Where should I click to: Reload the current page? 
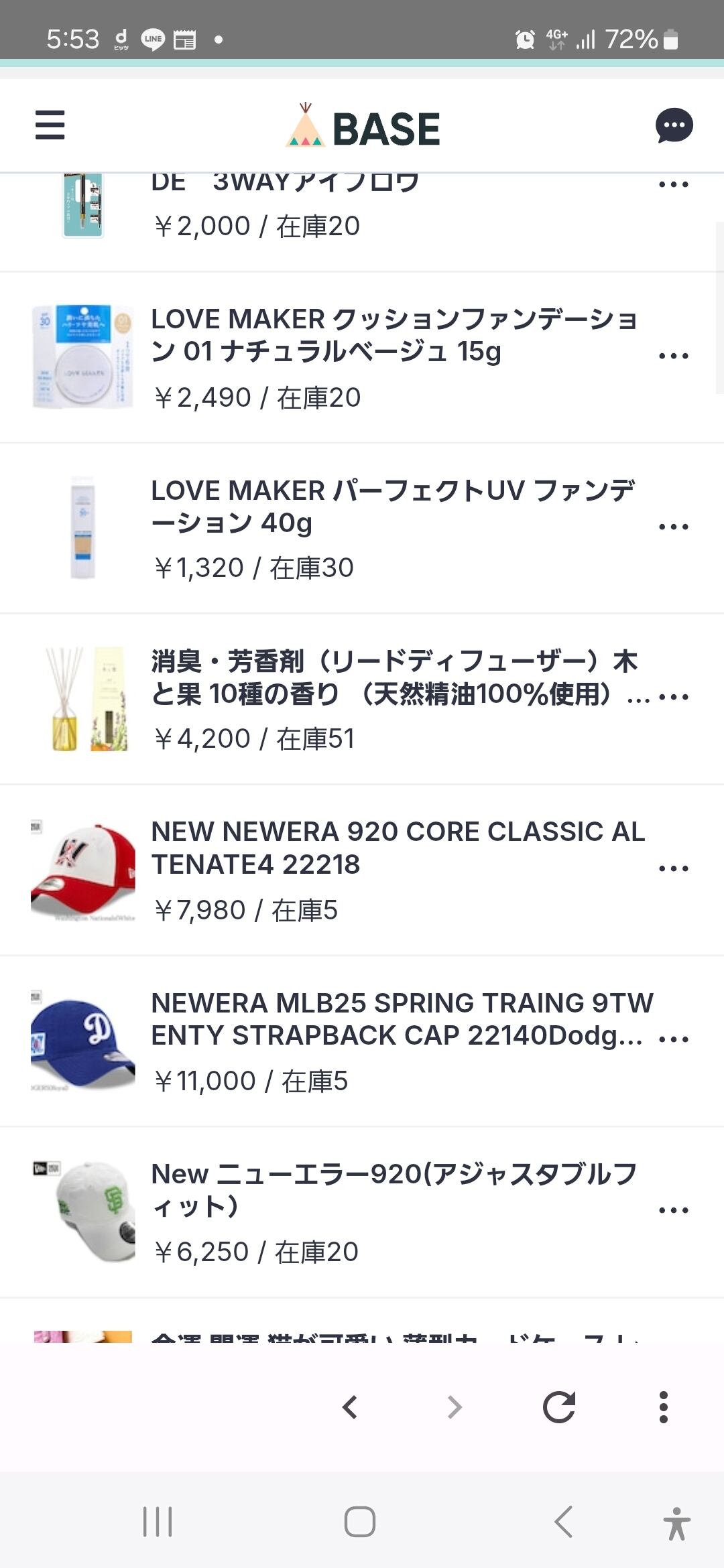click(559, 1407)
